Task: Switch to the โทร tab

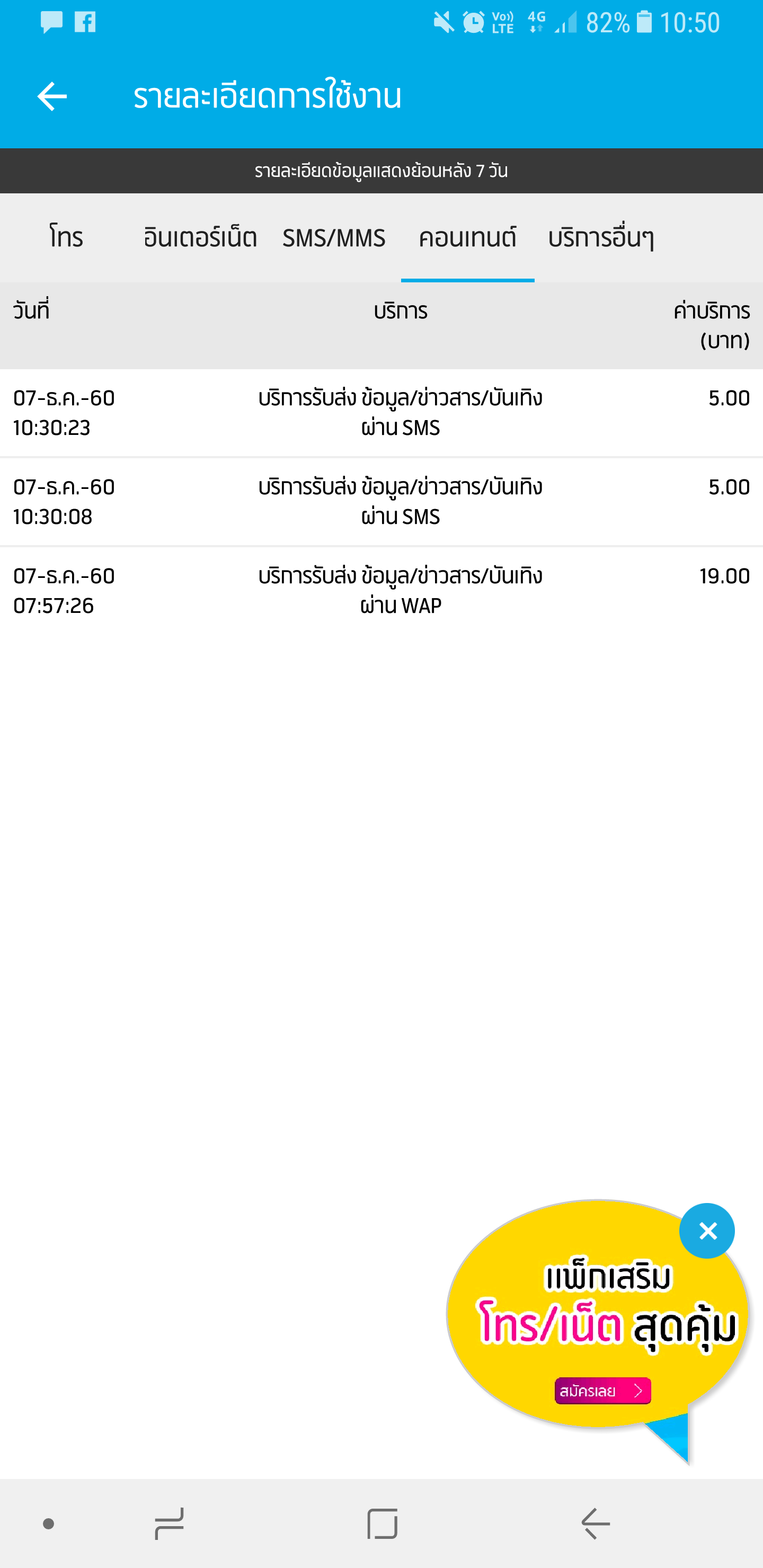Action: point(66,237)
